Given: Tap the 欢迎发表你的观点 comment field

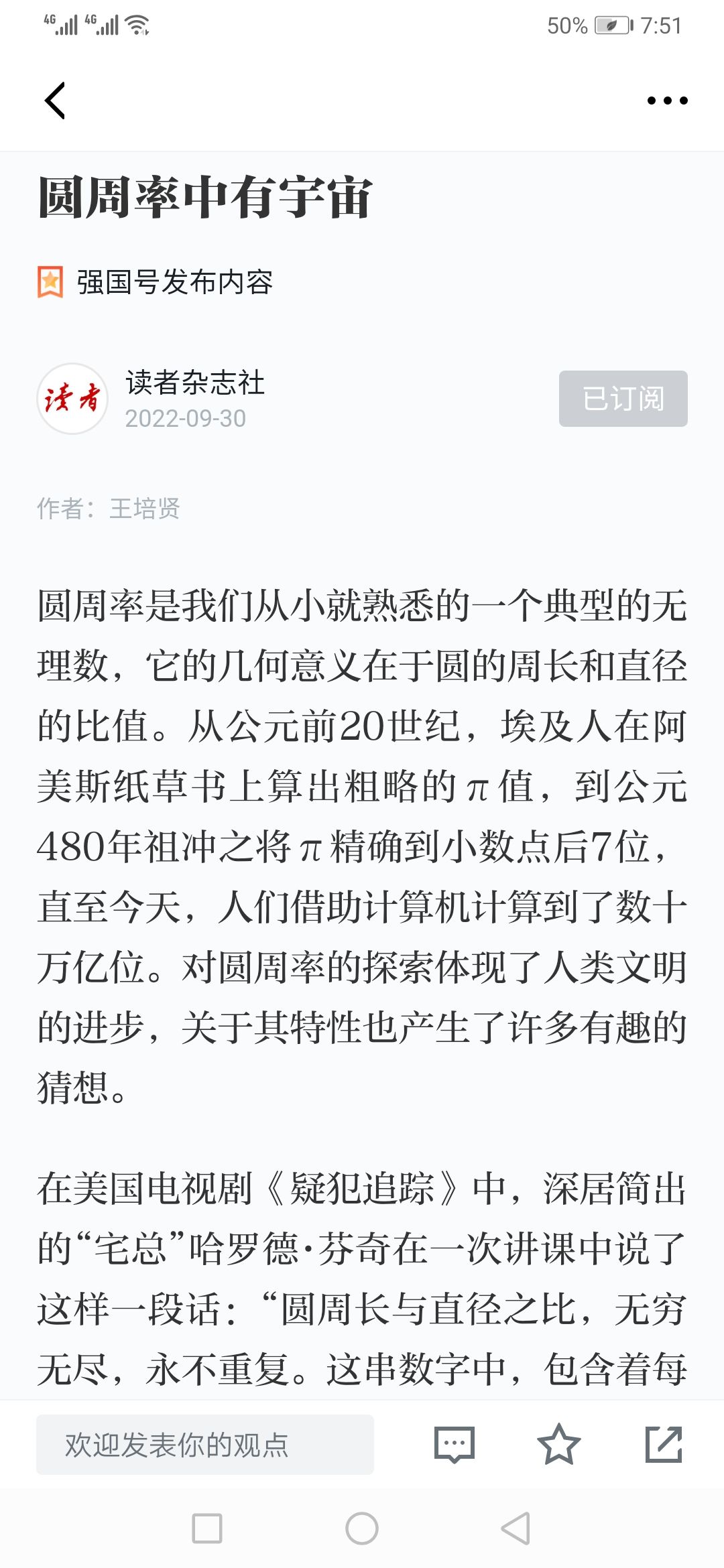Looking at the screenshot, I should tap(205, 1445).
